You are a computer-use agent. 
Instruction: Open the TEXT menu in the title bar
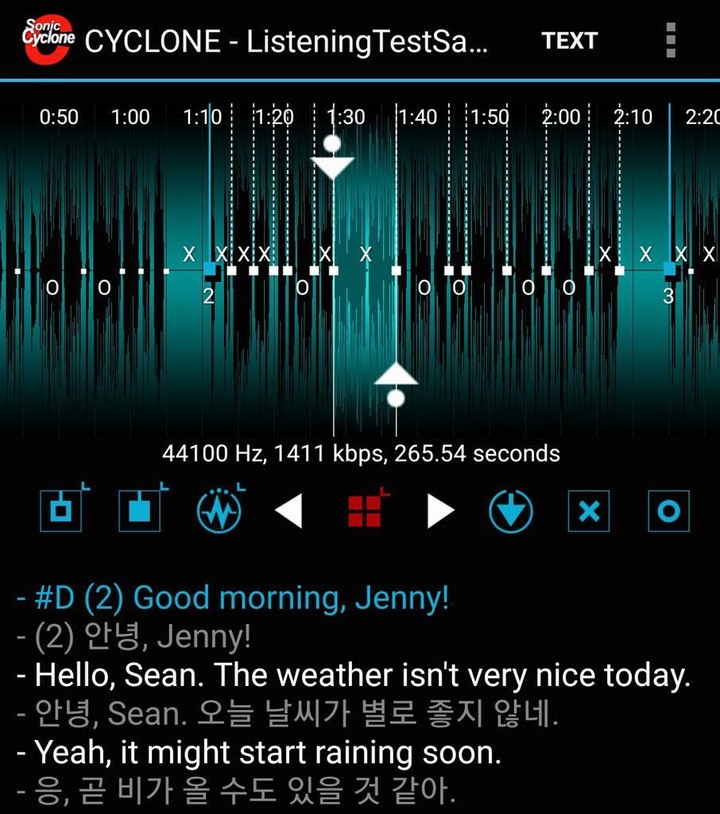click(570, 42)
